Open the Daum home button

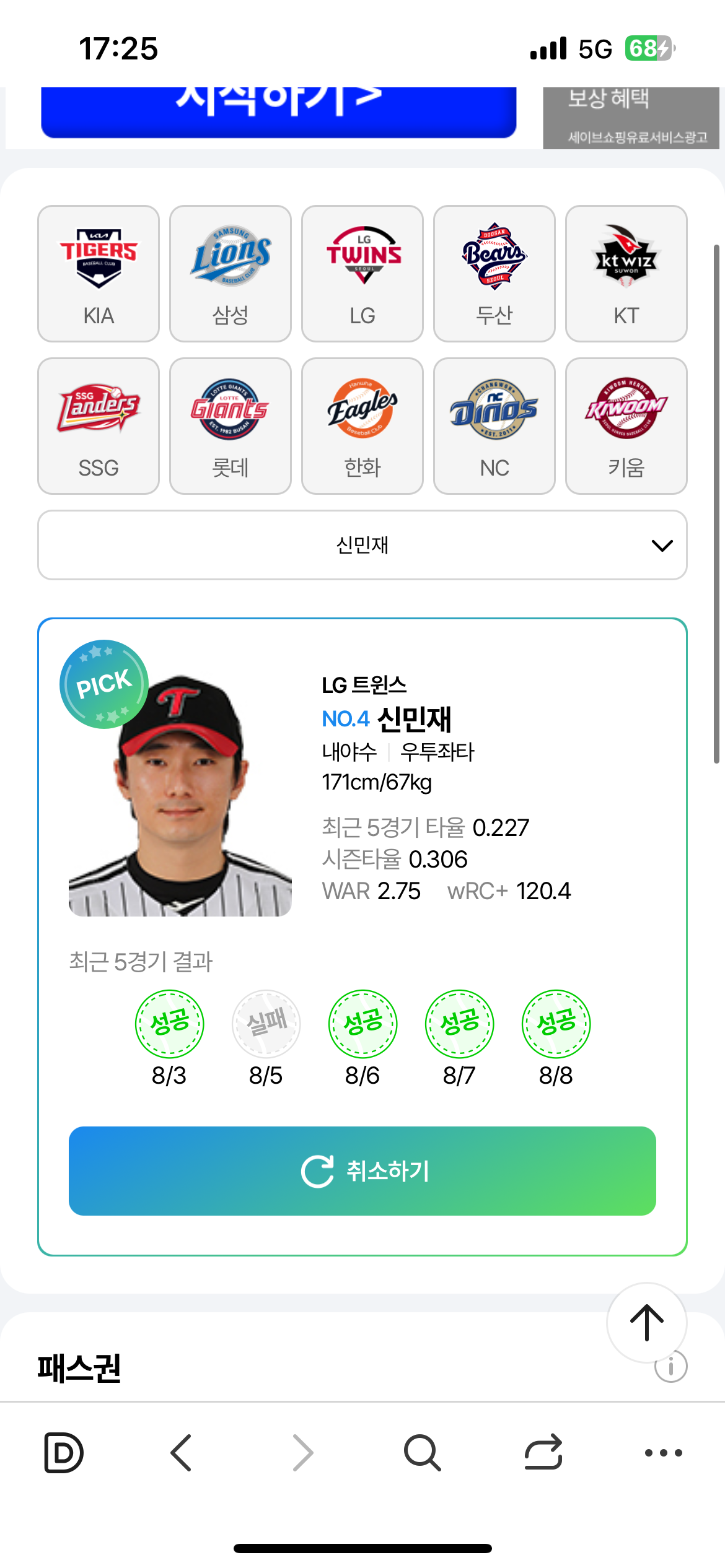63,1452
